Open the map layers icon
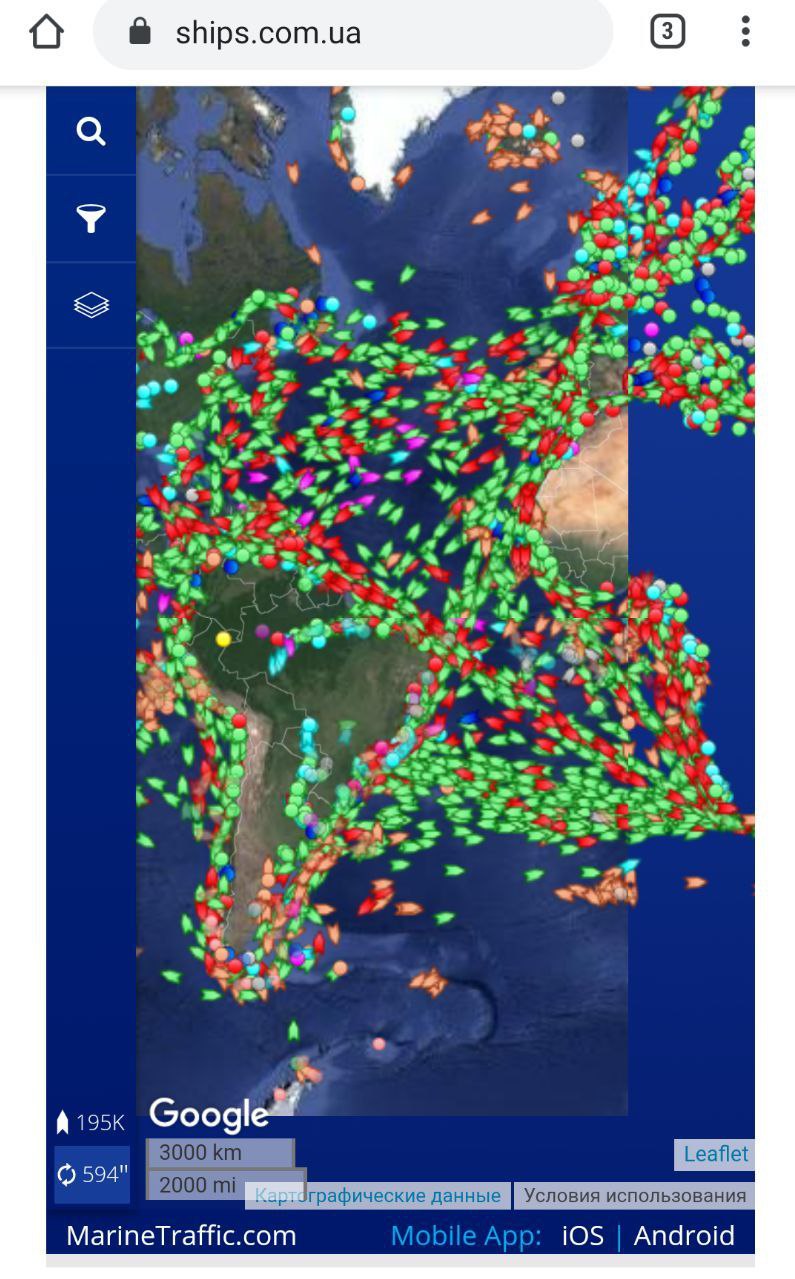This screenshot has height=1279, width=795. coord(91,305)
